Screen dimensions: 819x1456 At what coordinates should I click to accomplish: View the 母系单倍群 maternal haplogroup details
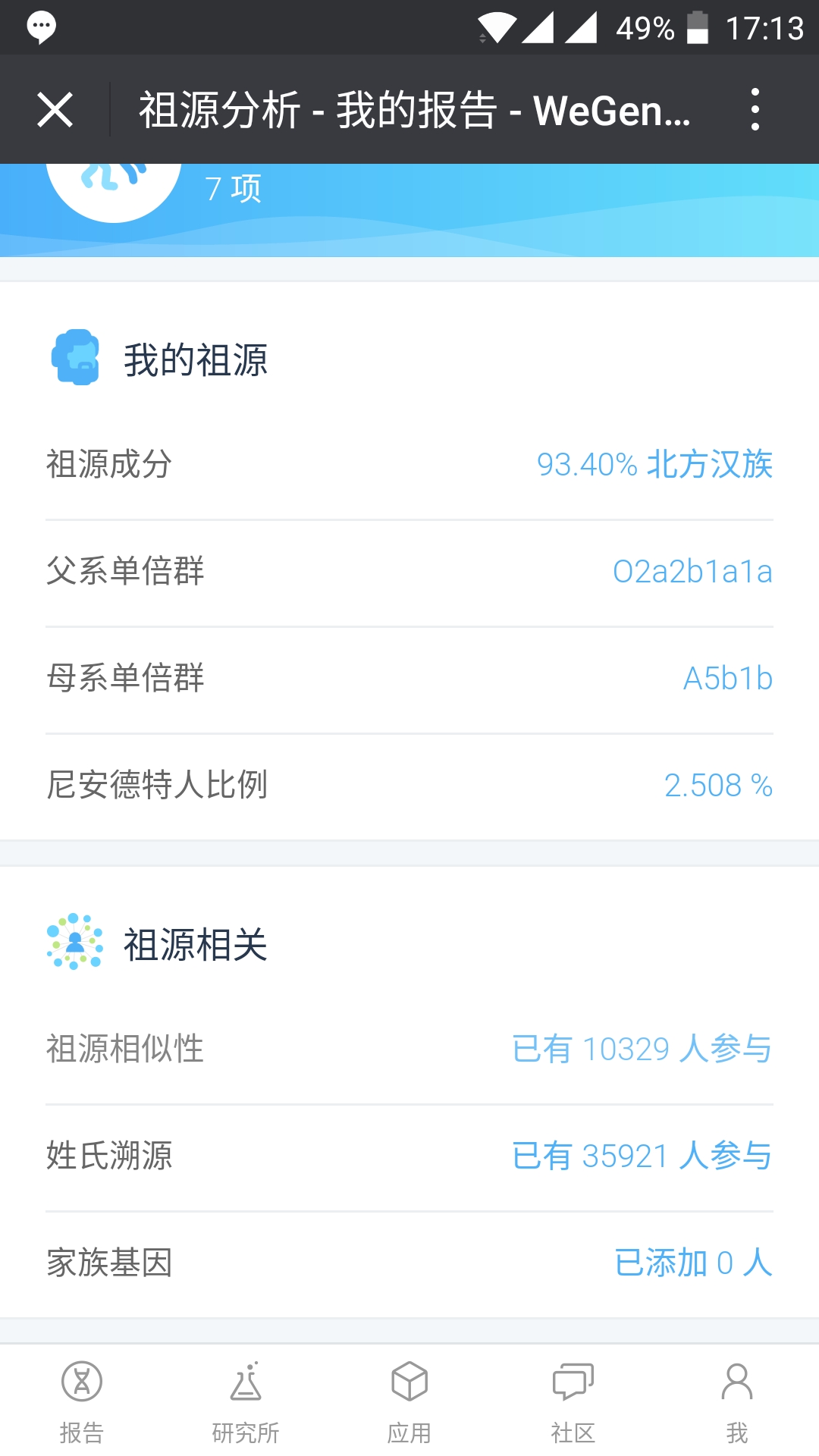(409, 679)
